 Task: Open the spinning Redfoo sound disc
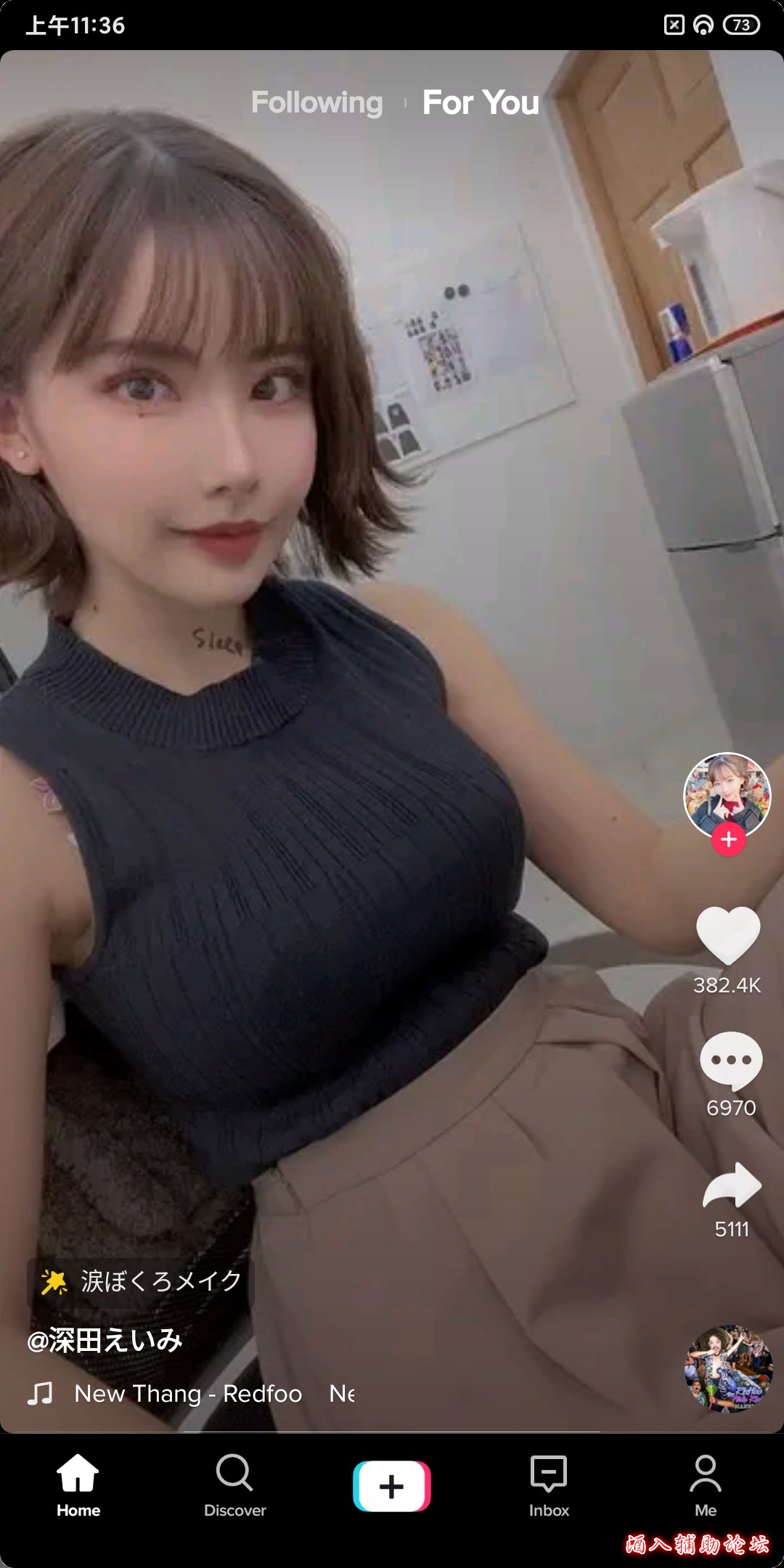tap(728, 1368)
